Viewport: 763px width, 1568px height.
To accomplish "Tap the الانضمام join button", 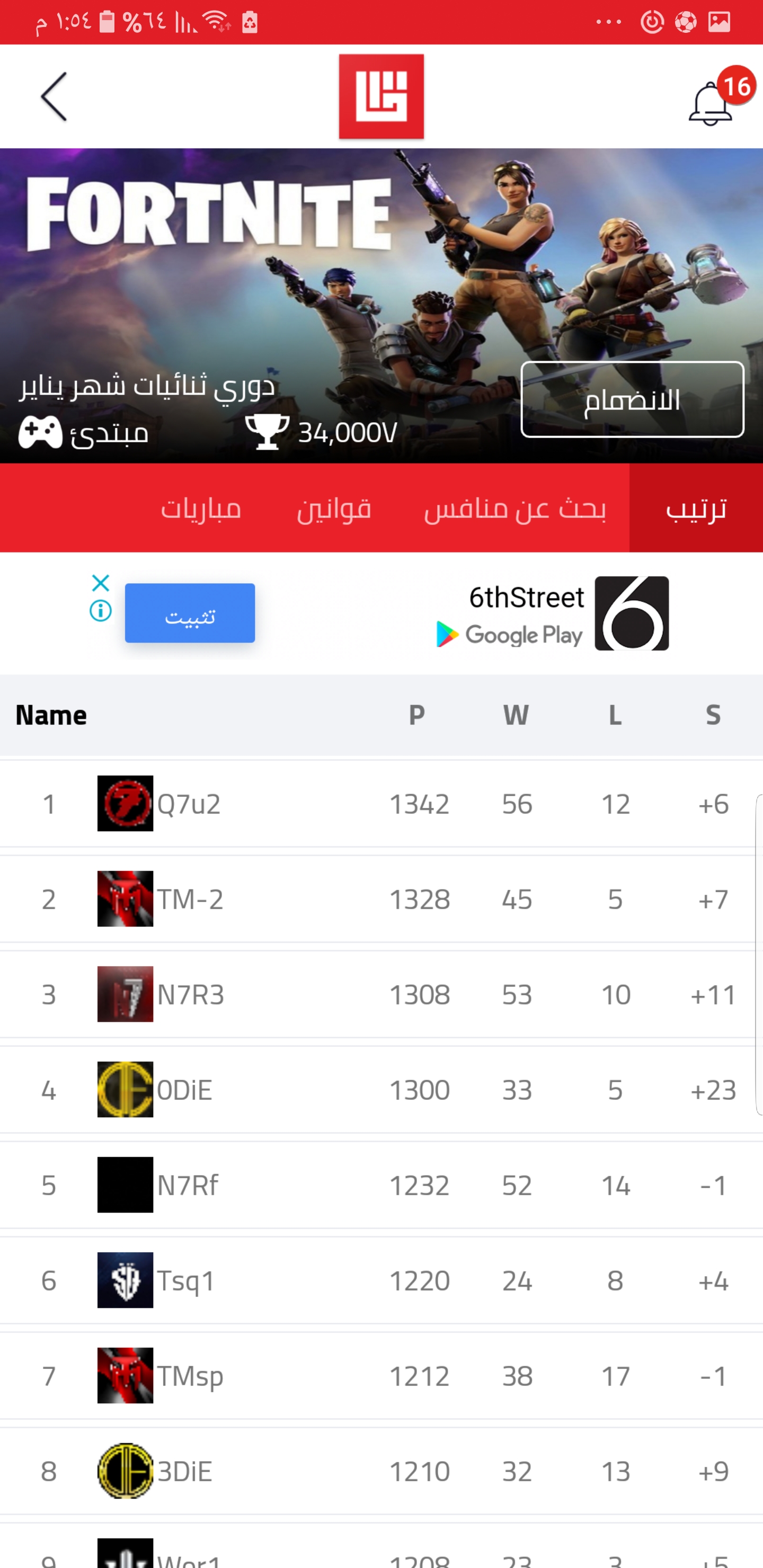I will coord(632,399).
